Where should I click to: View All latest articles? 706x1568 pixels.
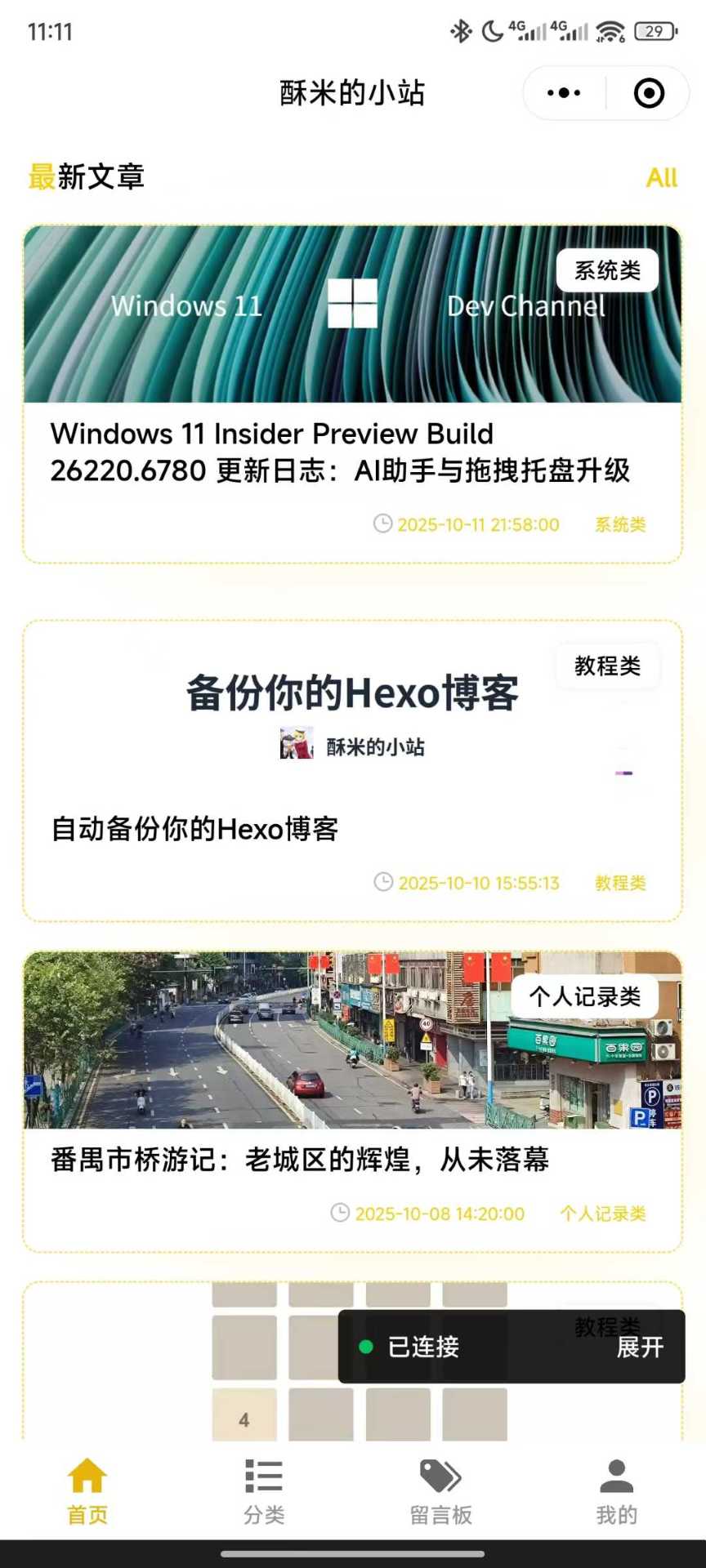click(661, 178)
